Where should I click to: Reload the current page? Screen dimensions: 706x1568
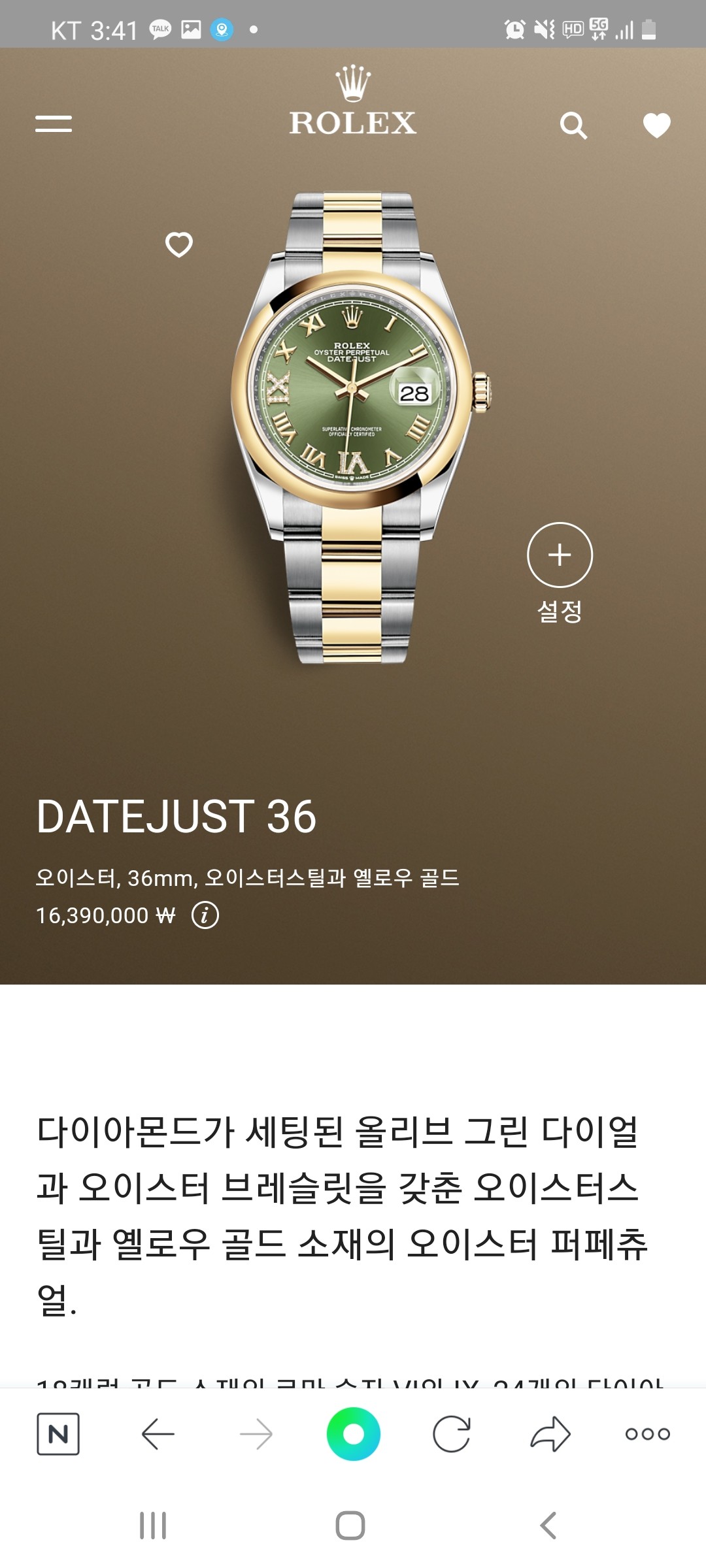coord(451,1434)
